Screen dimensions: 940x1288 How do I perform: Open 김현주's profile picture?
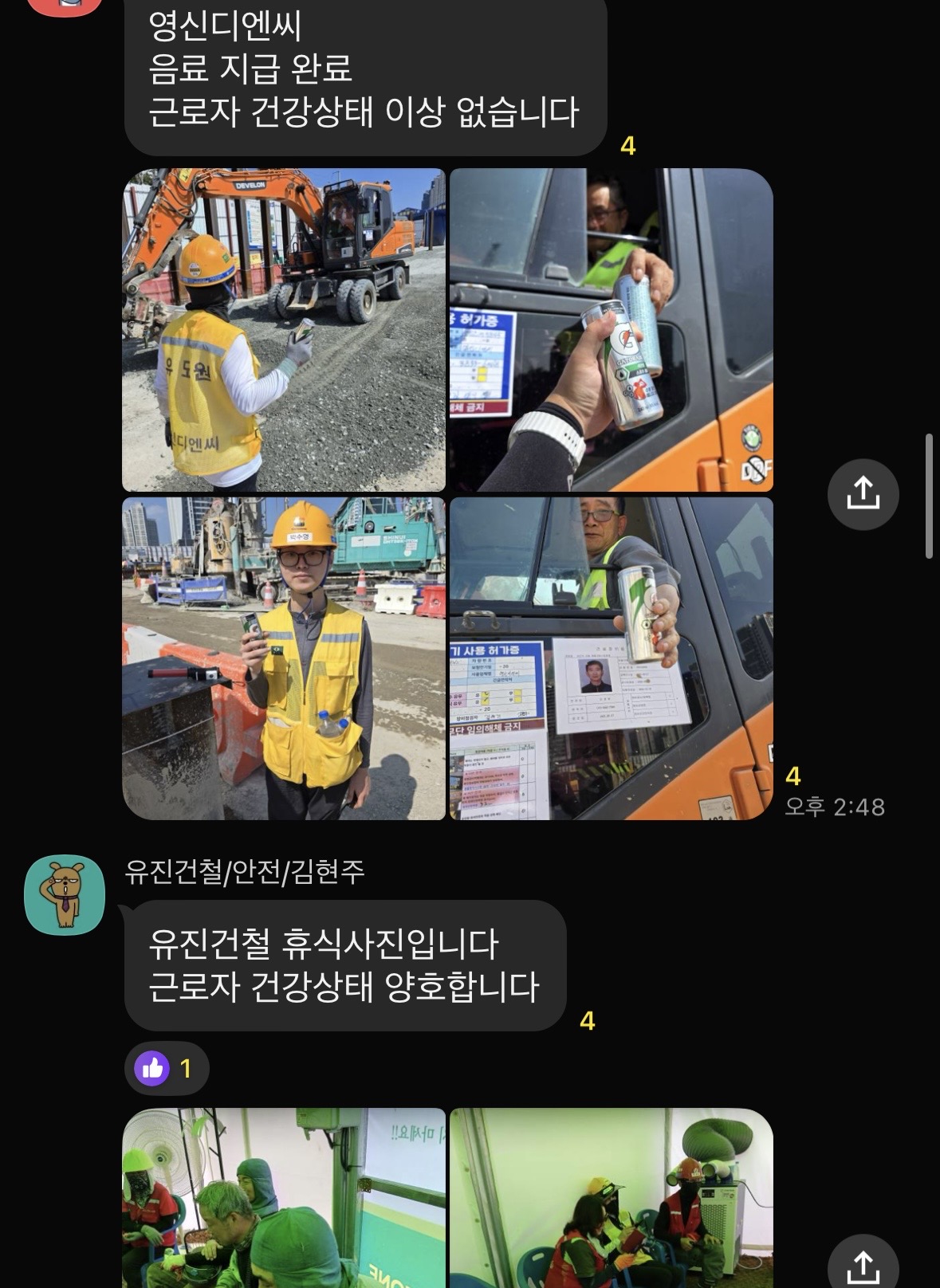[x=65, y=895]
